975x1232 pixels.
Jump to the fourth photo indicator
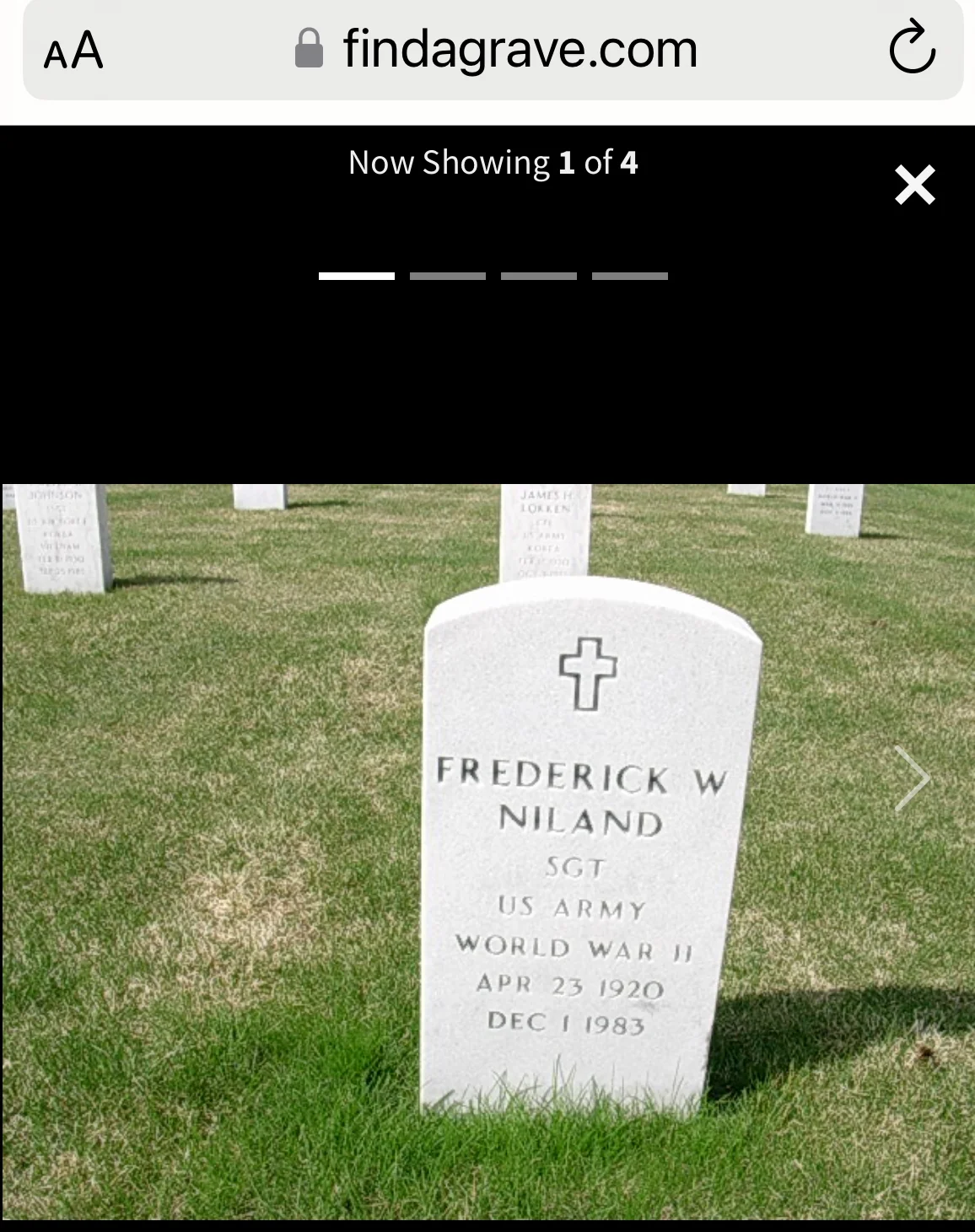point(630,276)
